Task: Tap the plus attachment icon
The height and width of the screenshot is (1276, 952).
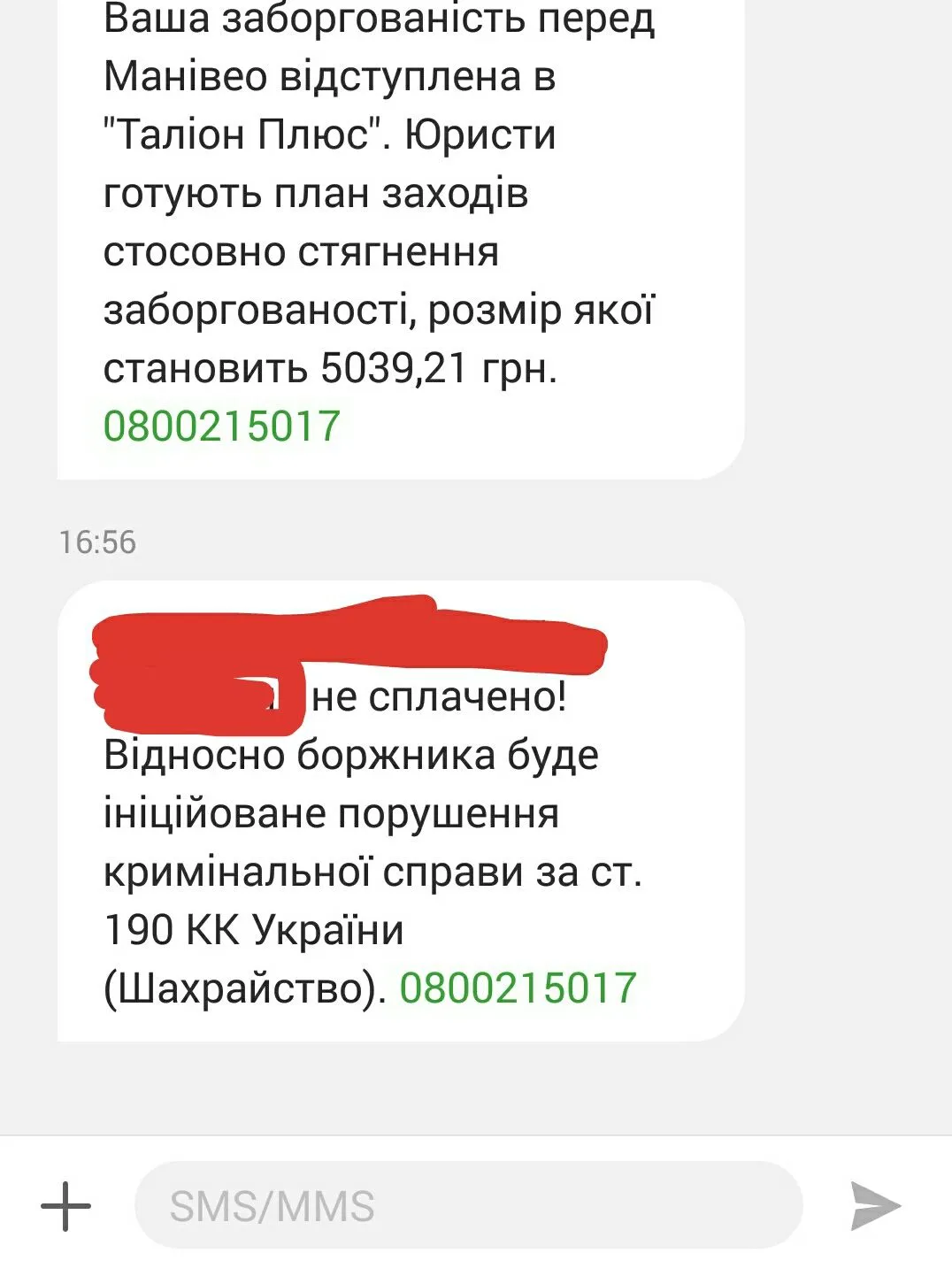Action: [66, 1205]
